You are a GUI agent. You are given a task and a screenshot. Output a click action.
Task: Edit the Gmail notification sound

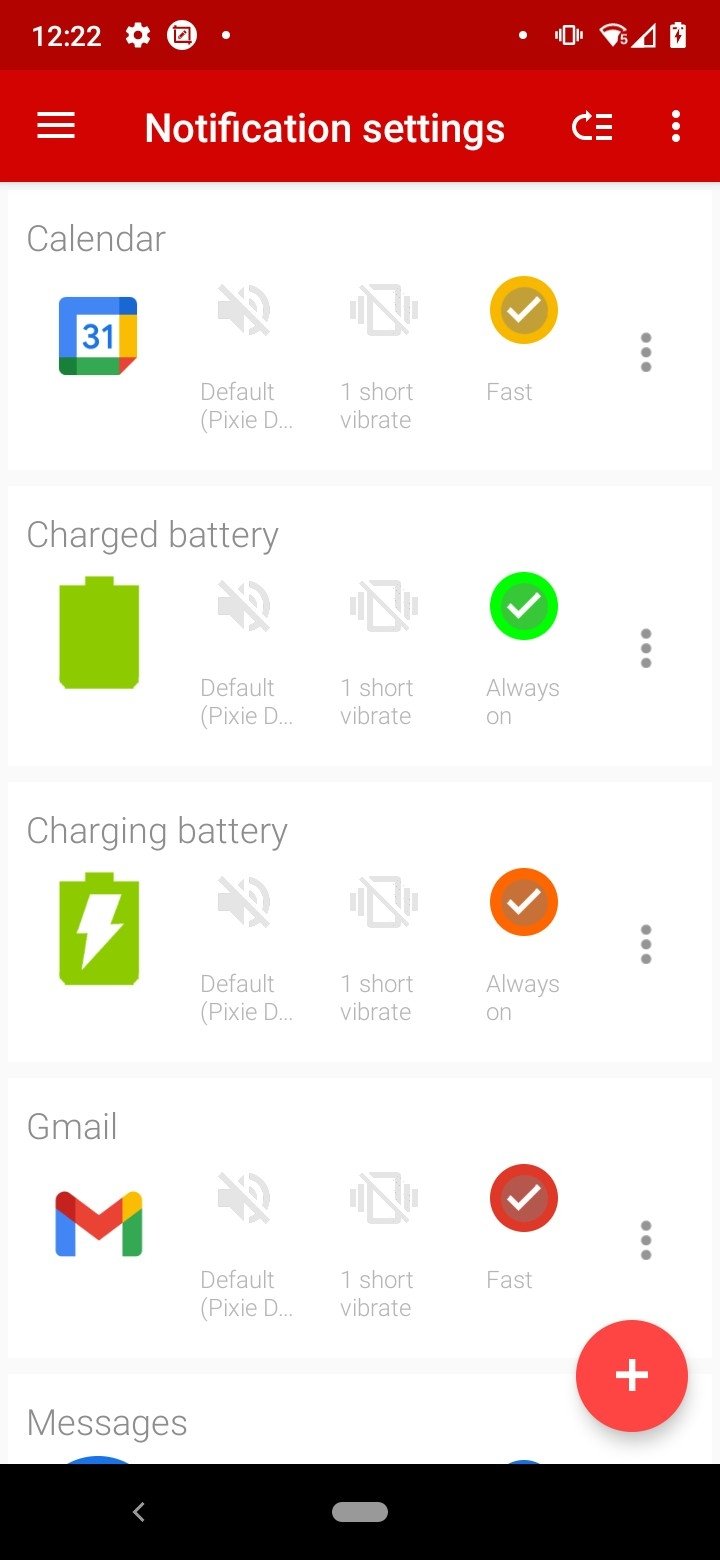(244, 1198)
